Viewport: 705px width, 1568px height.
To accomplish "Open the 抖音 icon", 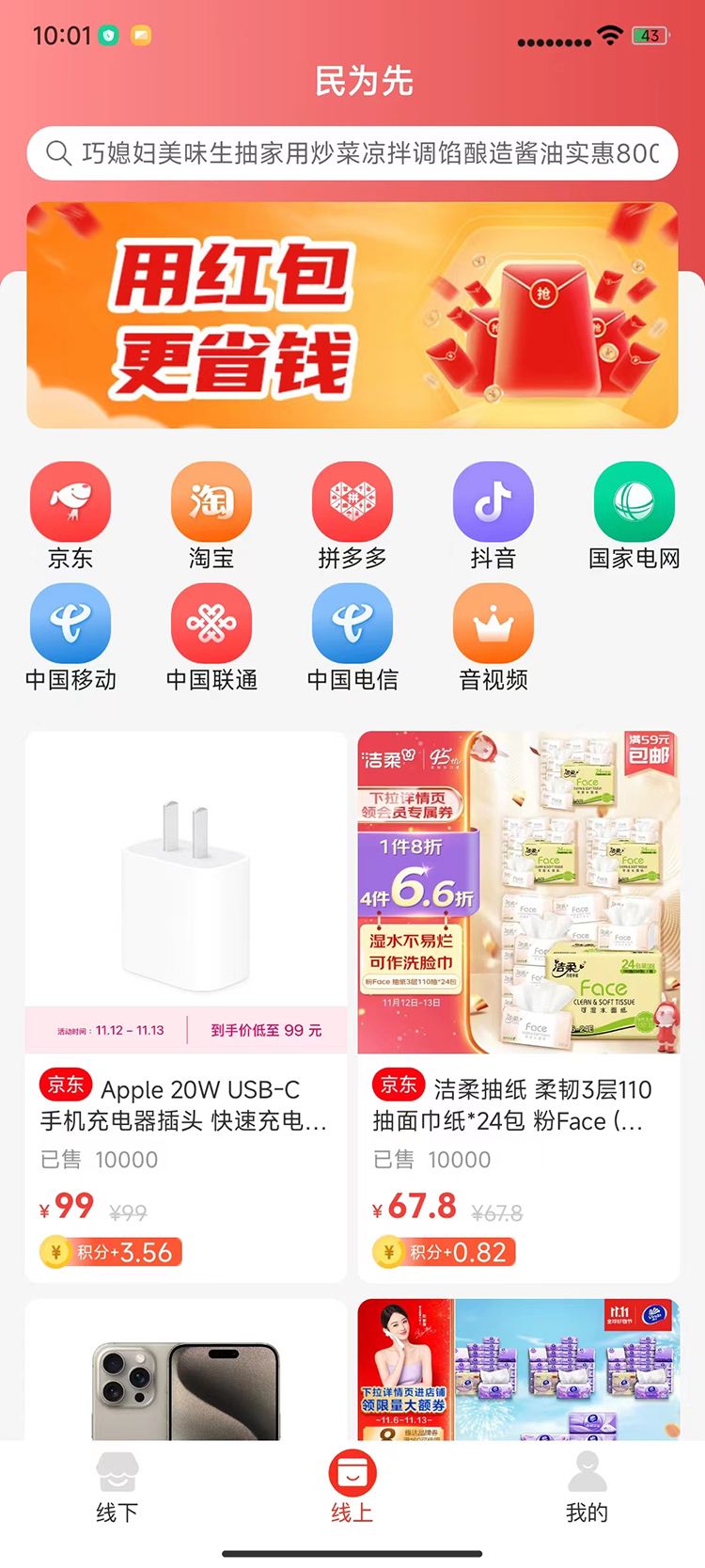I will coord(493,501).
